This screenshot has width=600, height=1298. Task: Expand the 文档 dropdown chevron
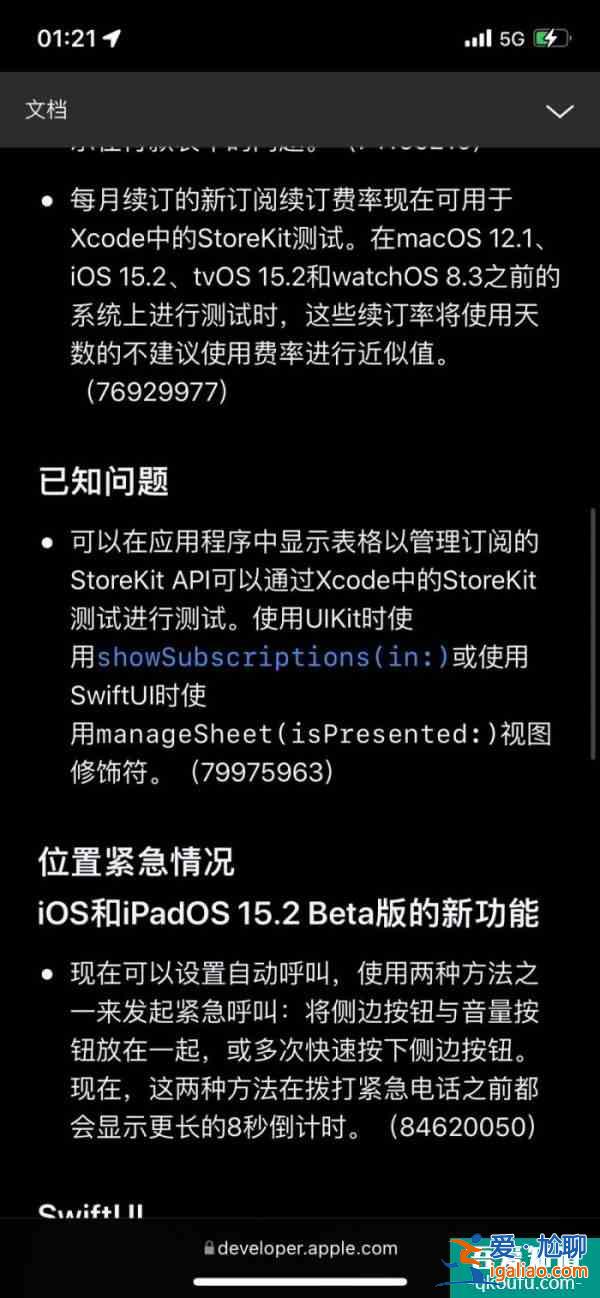click(559, 111)
